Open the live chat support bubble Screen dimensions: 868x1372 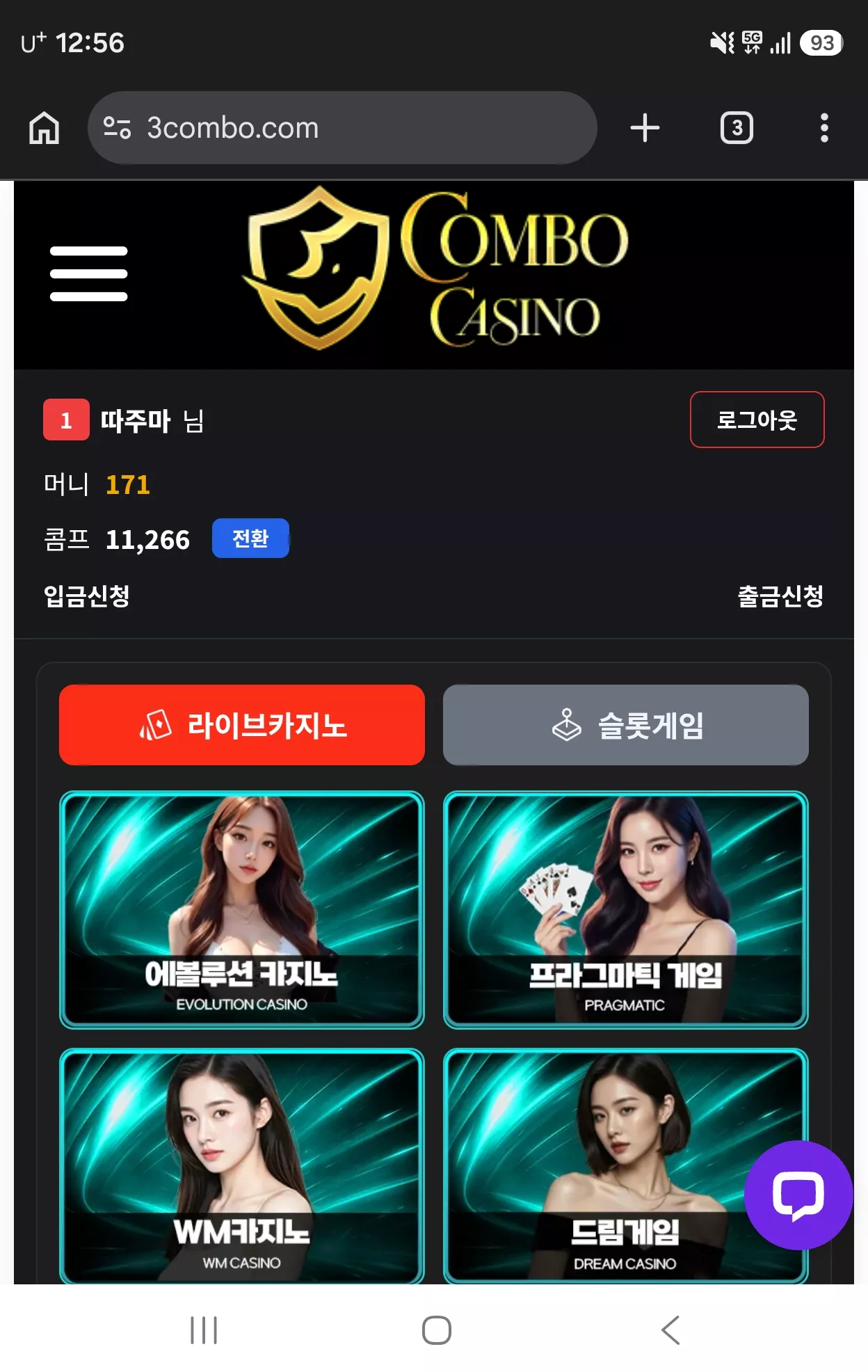(798, 1195)
